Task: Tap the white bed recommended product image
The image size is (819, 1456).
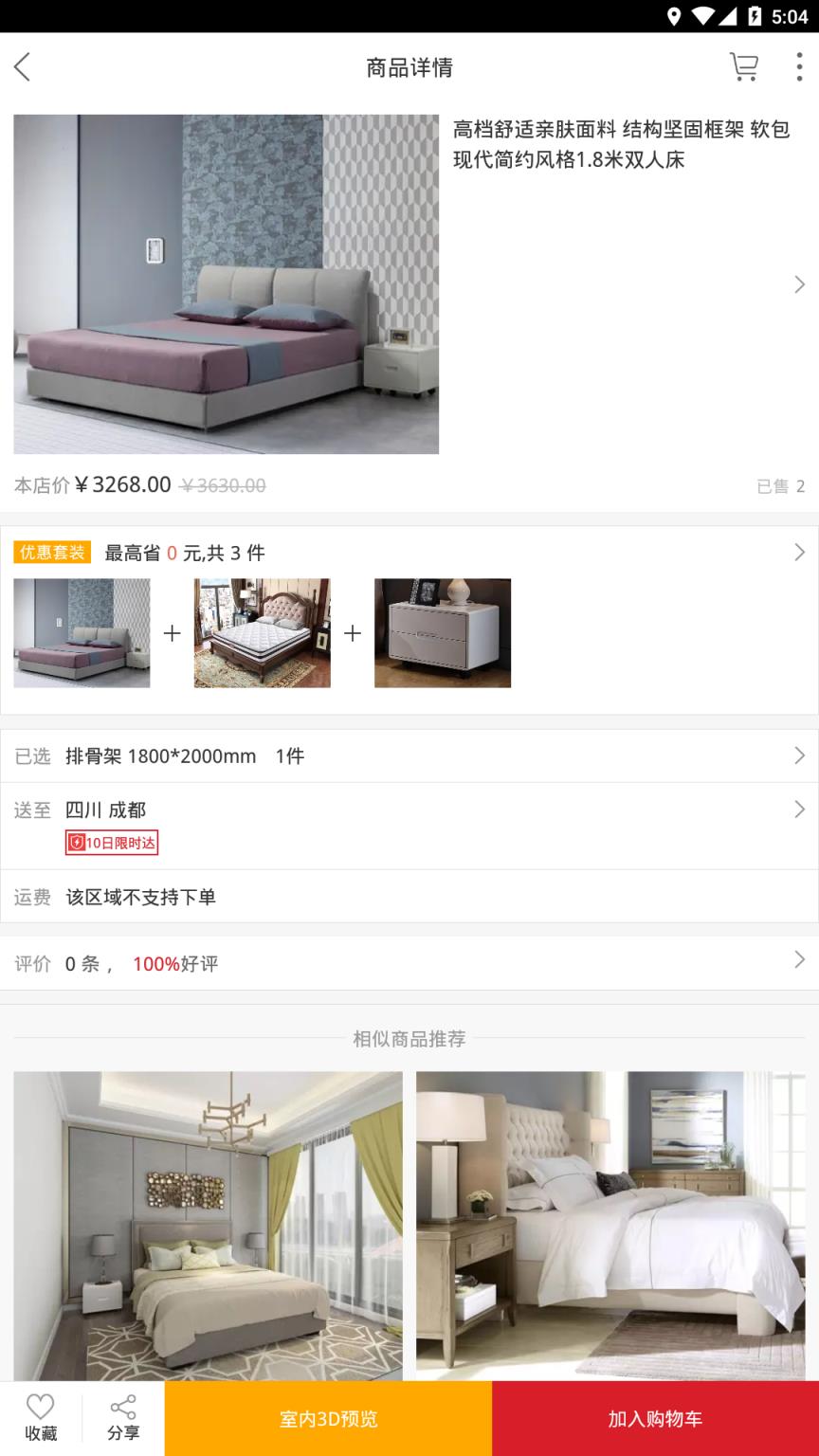Action: tap(611, 1224)
